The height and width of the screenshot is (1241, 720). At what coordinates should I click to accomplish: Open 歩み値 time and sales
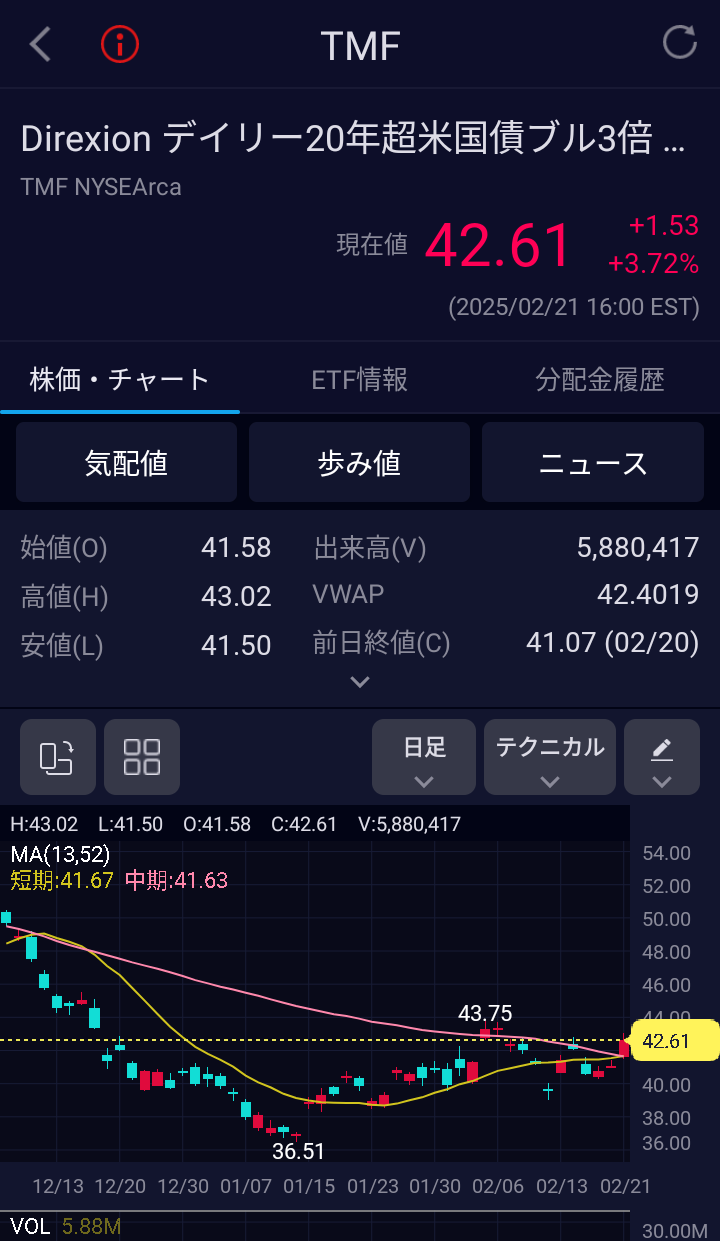pyautogui.click(x=359, y=462)
